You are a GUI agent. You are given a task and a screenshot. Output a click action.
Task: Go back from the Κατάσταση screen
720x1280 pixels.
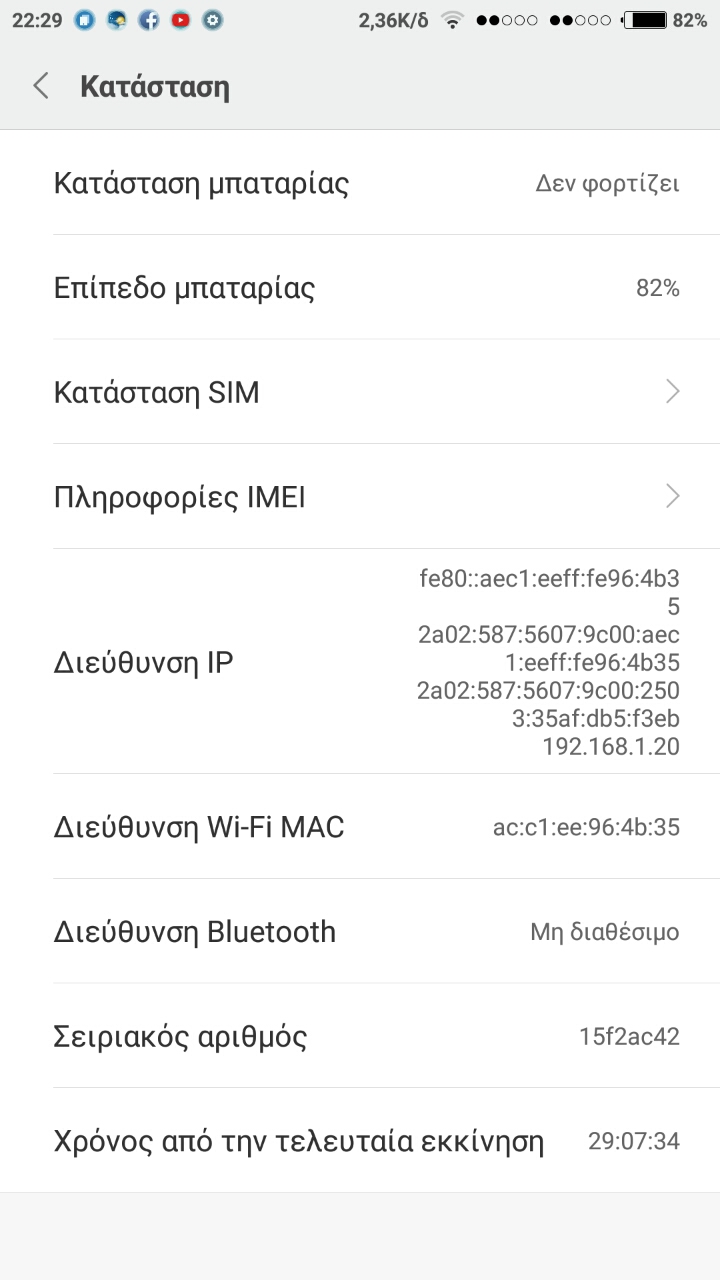coord(41,86)
